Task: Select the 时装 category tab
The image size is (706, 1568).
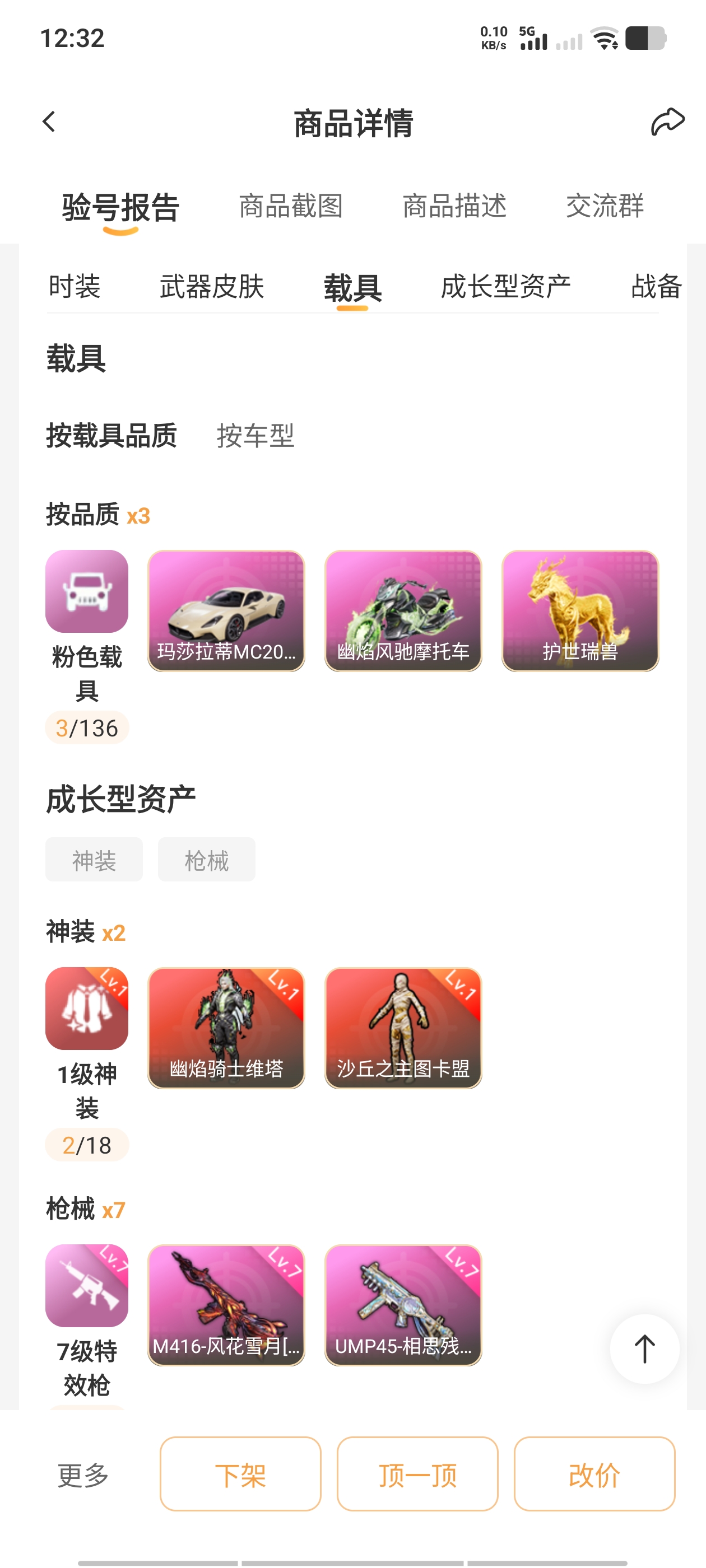Action: pyautogui.click(x=75, y=286)
